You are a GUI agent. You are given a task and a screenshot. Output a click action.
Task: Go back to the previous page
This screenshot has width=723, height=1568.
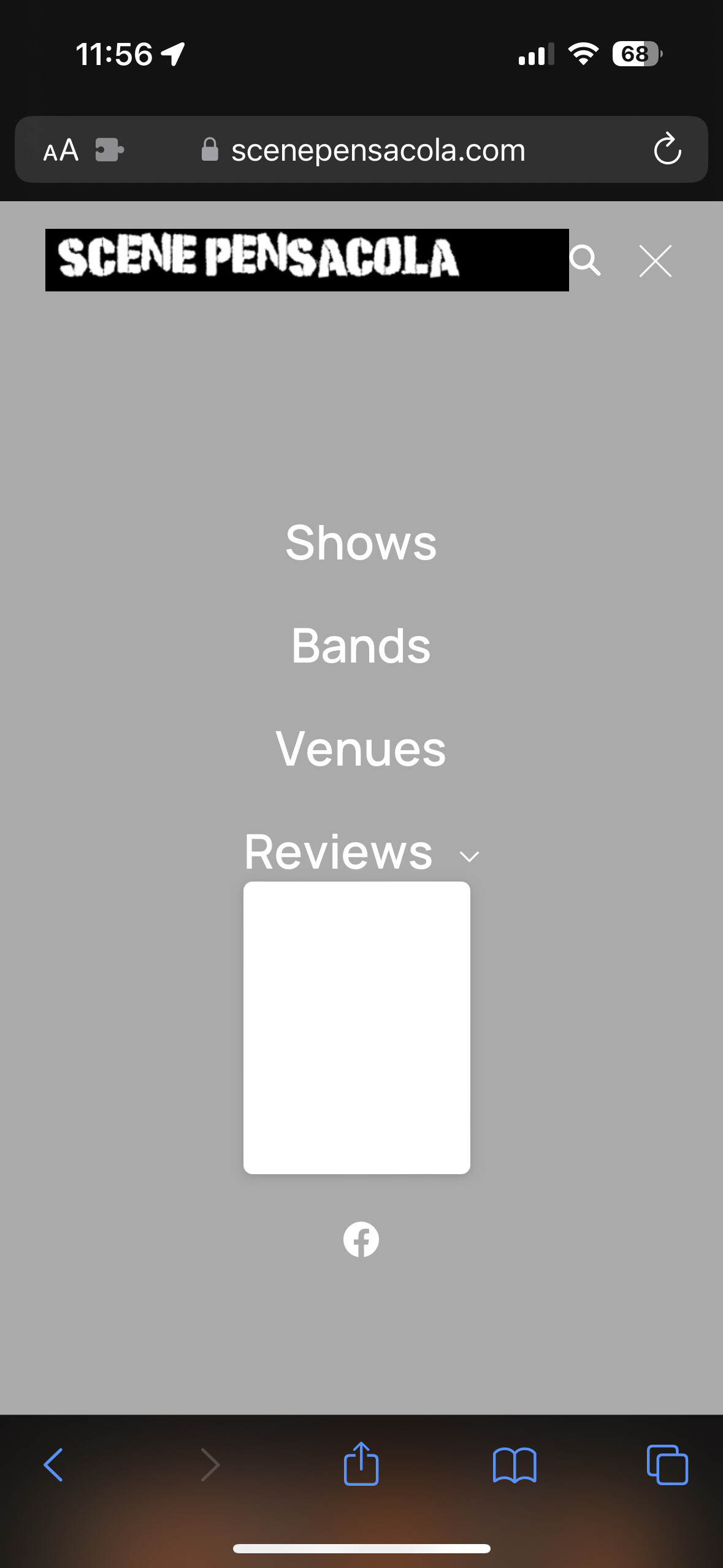point(54,1465)
